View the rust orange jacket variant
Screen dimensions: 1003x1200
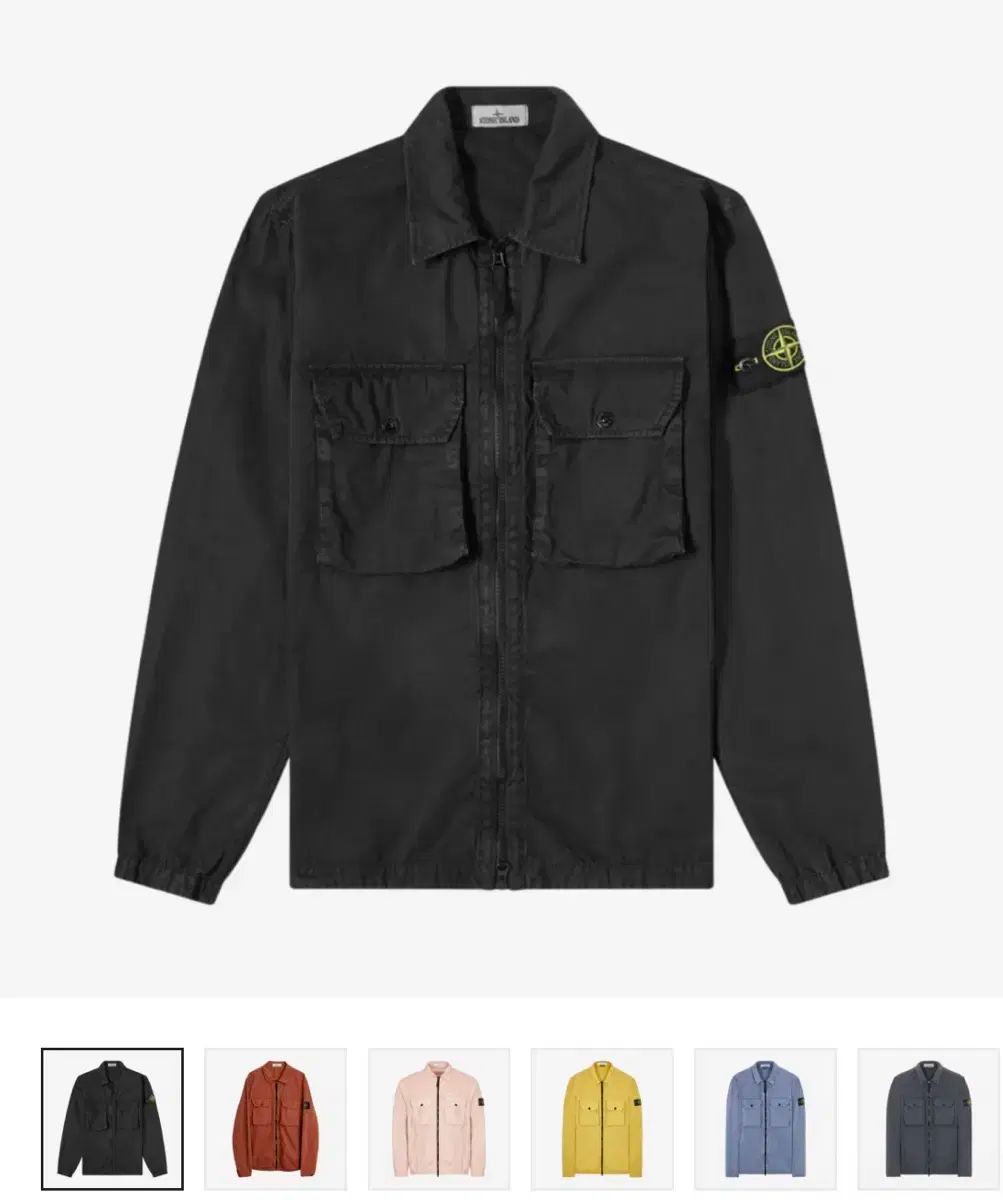(275, 1118)
